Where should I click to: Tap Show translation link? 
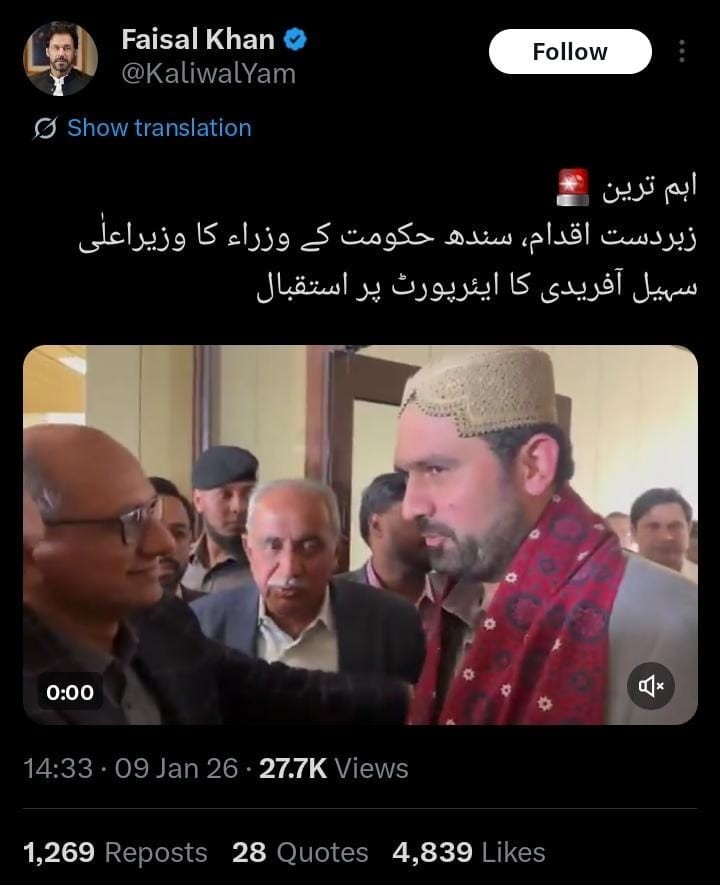(x=158, y=128)
